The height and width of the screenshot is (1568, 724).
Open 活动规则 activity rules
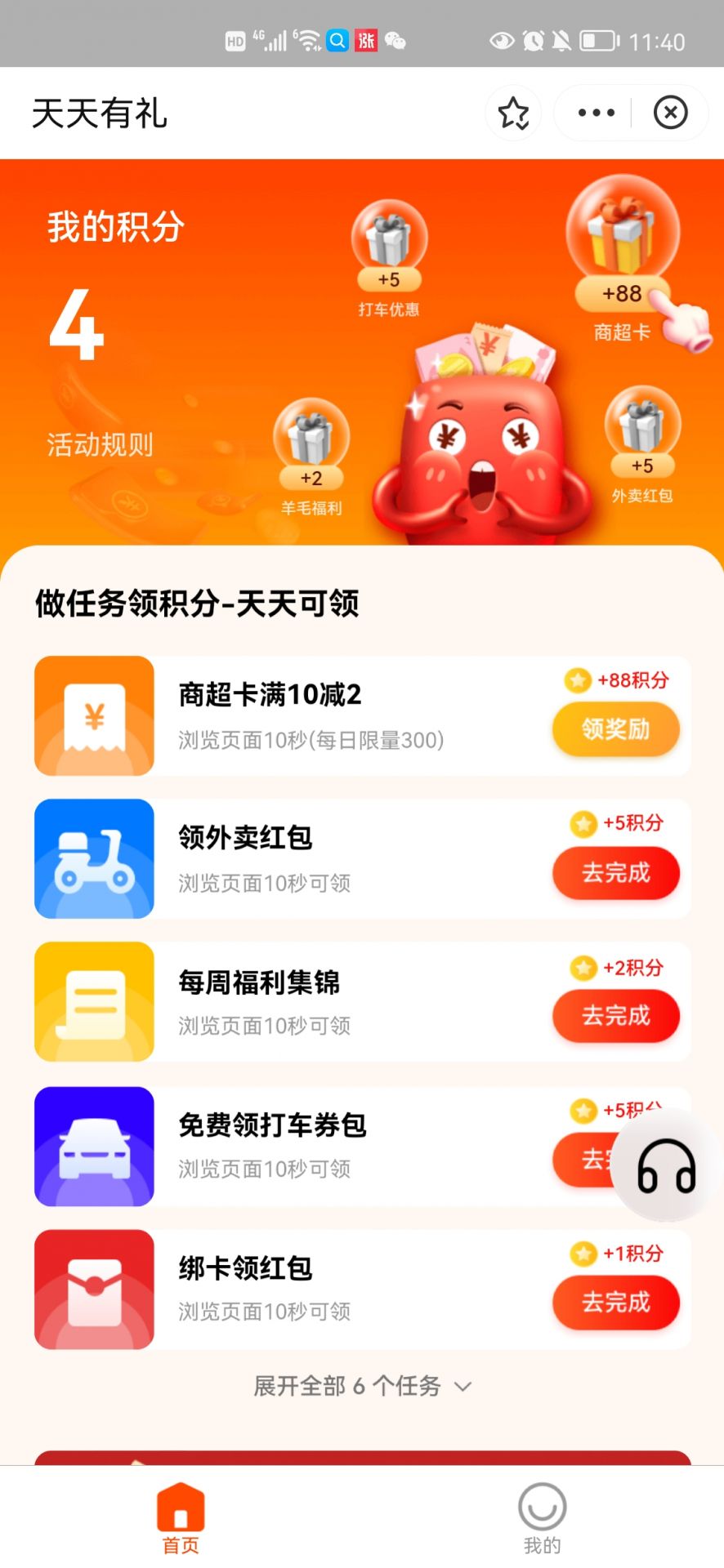[100, 445]
